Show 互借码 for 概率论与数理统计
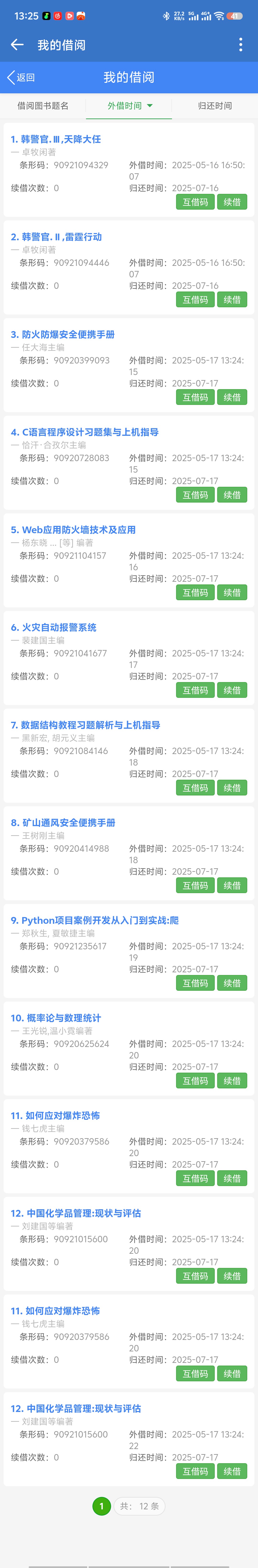The height and width of the screenshot is (1568, 258). (x=195, y=1081)
